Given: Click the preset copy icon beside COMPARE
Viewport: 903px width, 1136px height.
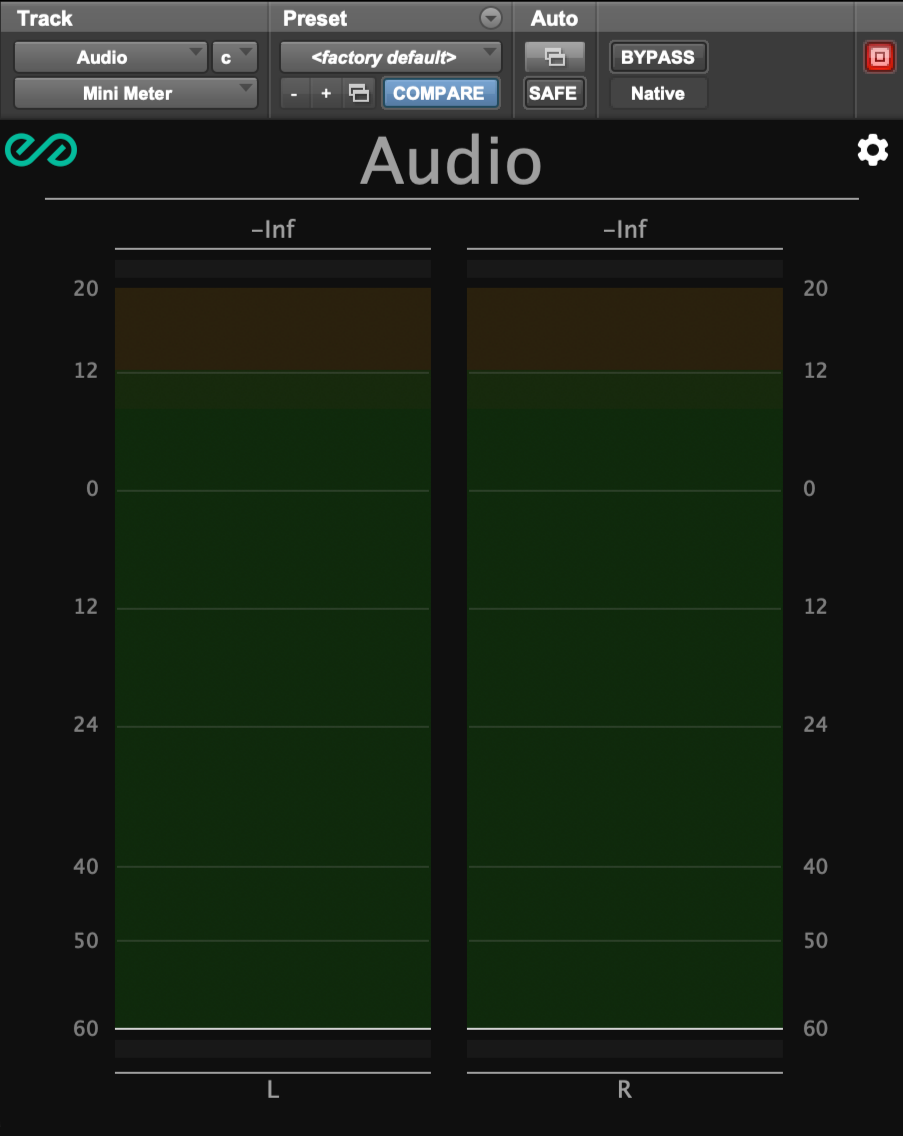Looking at the screenshot, I should pyautogui.click(x=357, y=93).
